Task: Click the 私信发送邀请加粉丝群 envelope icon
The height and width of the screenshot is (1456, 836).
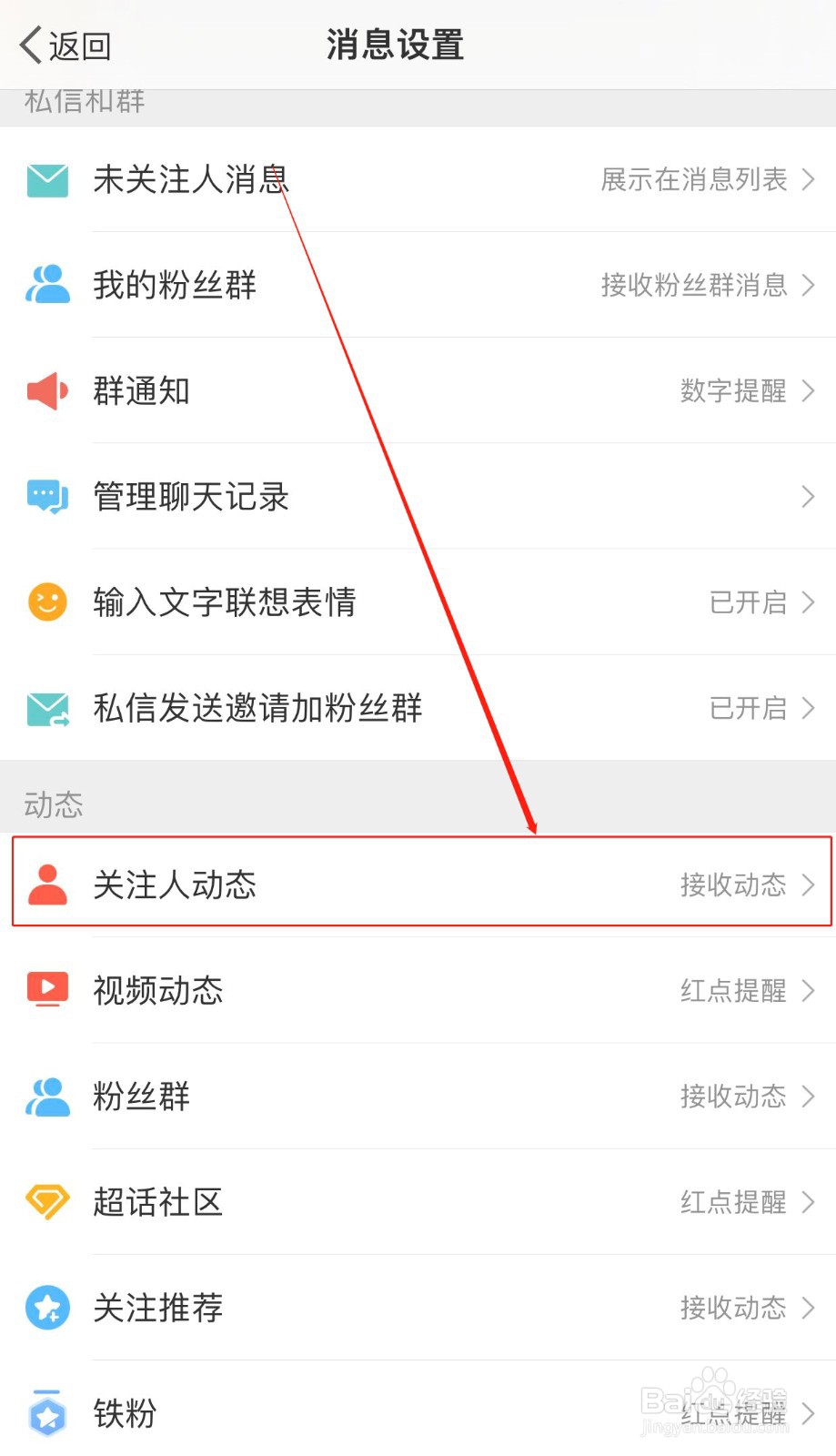Action: [46, 708]
